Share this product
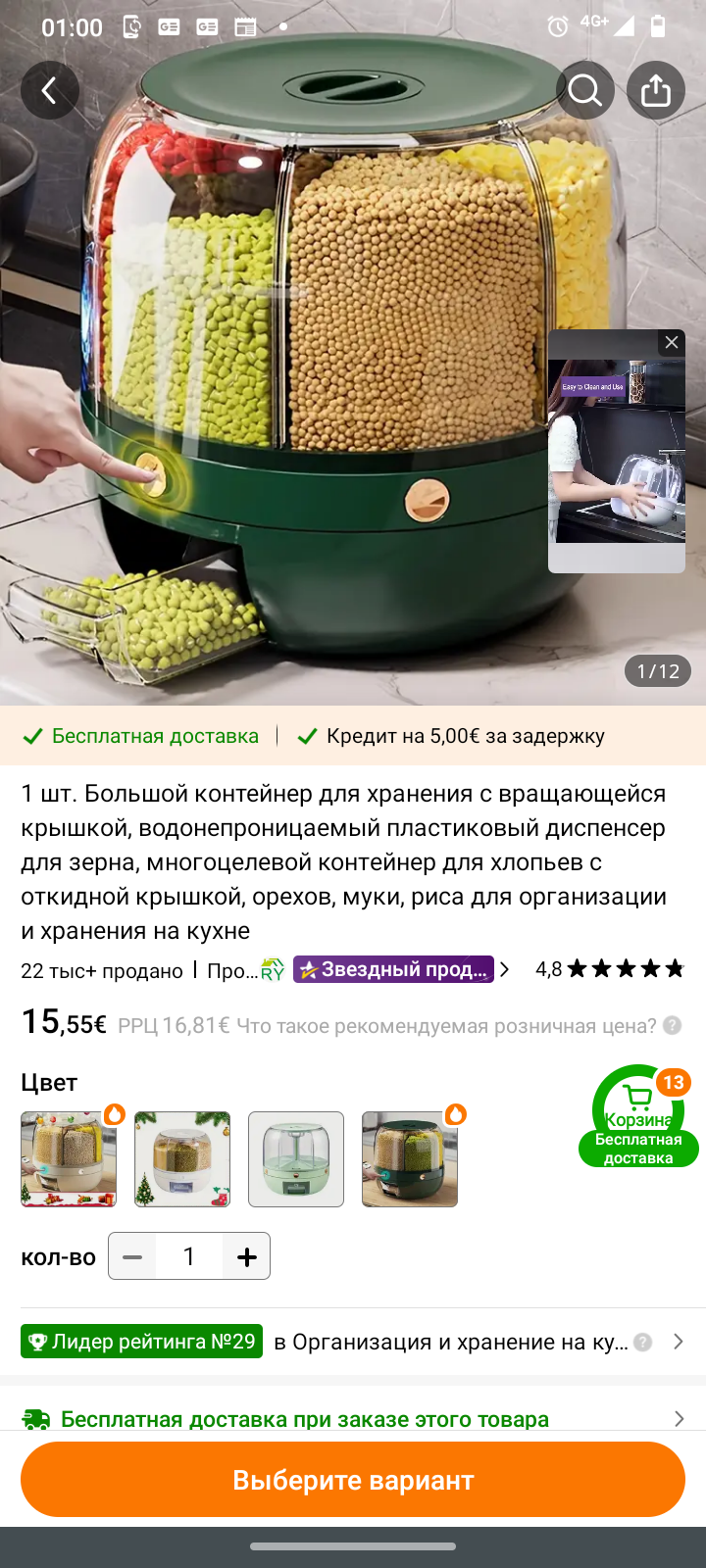The width and height of the screenshot is (706, 1568). [656, 90]
